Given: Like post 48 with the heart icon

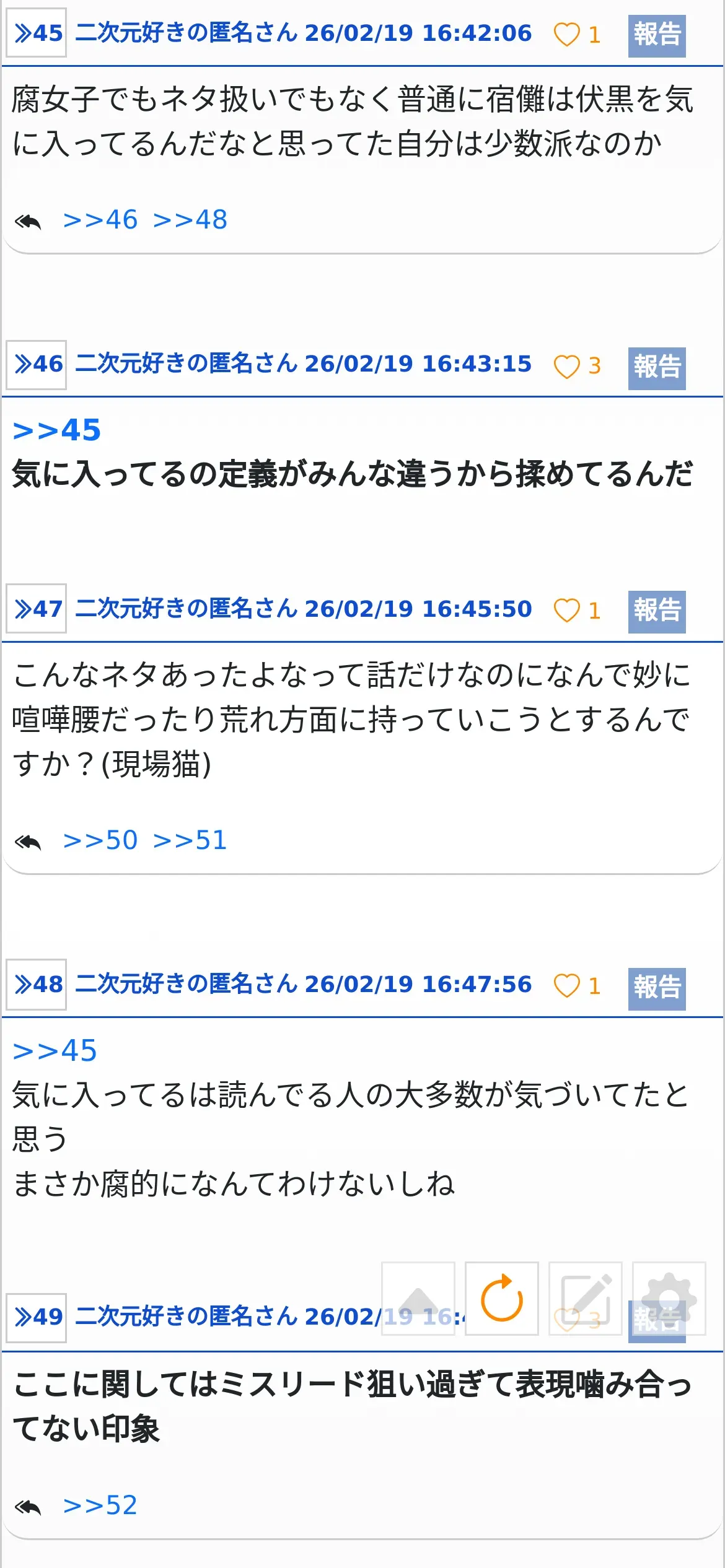Looking at the screenshot, I should coord(566,985).
